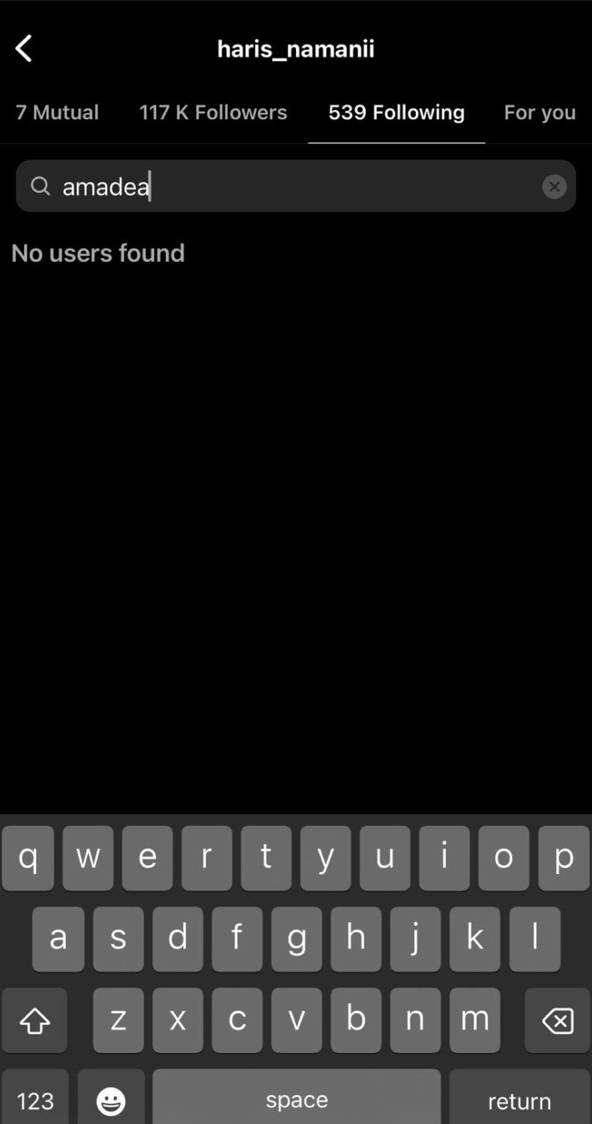Clear the search text with the X

(554, 187)
